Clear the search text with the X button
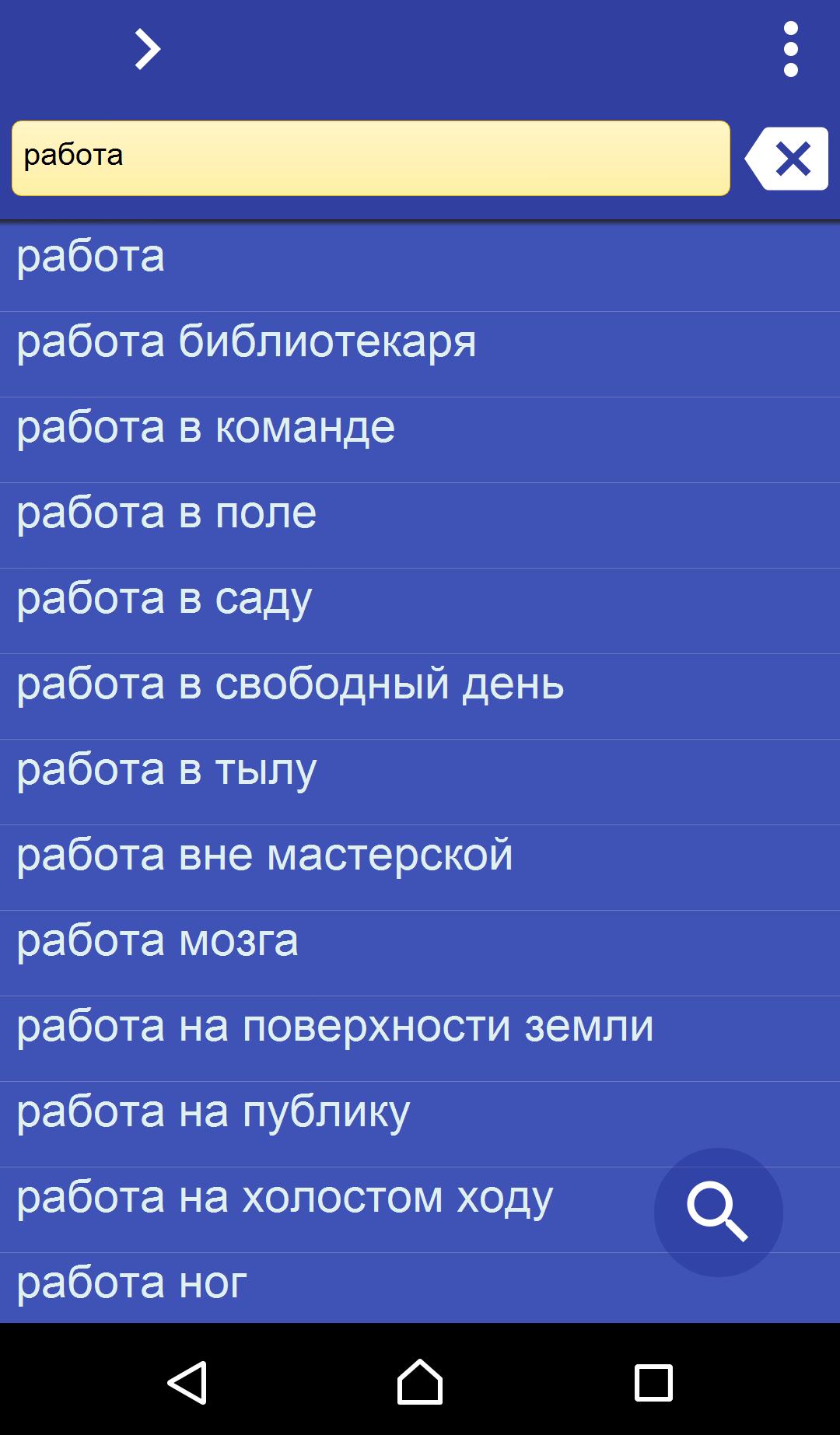Viewport: 840px width, 1435px height. pyautogui.click(x=789, y=159)
